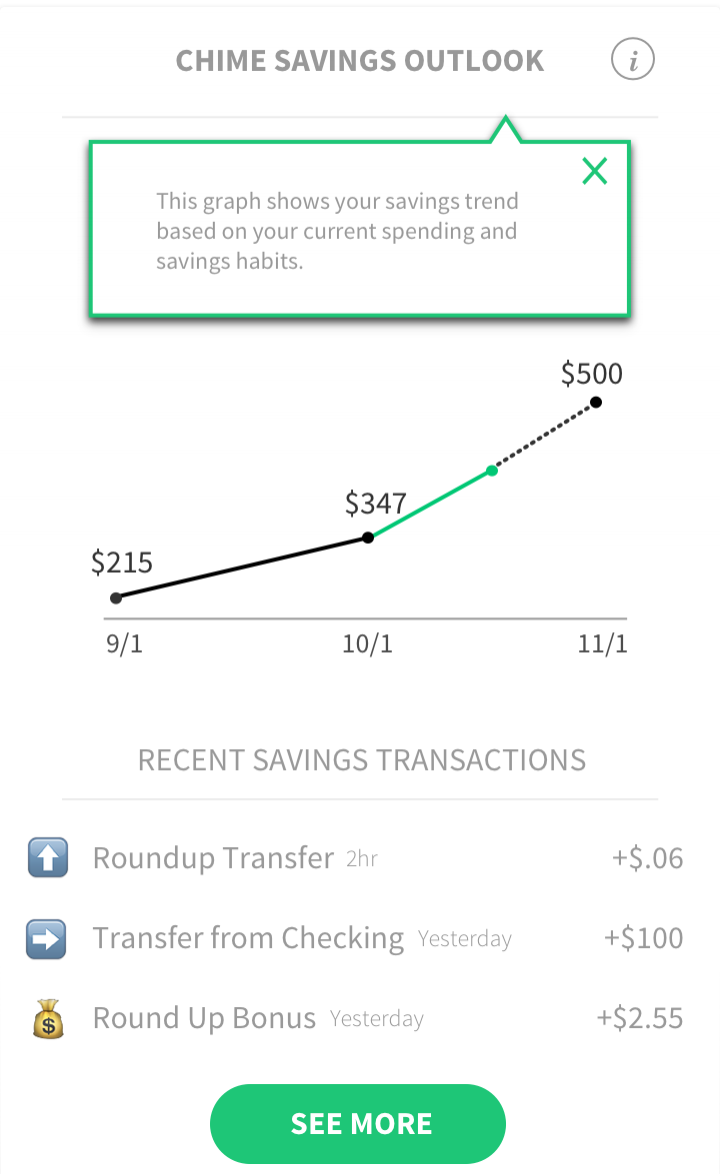
Task: Open the Roundup Transfer transaction
Action: click(356, 858)
